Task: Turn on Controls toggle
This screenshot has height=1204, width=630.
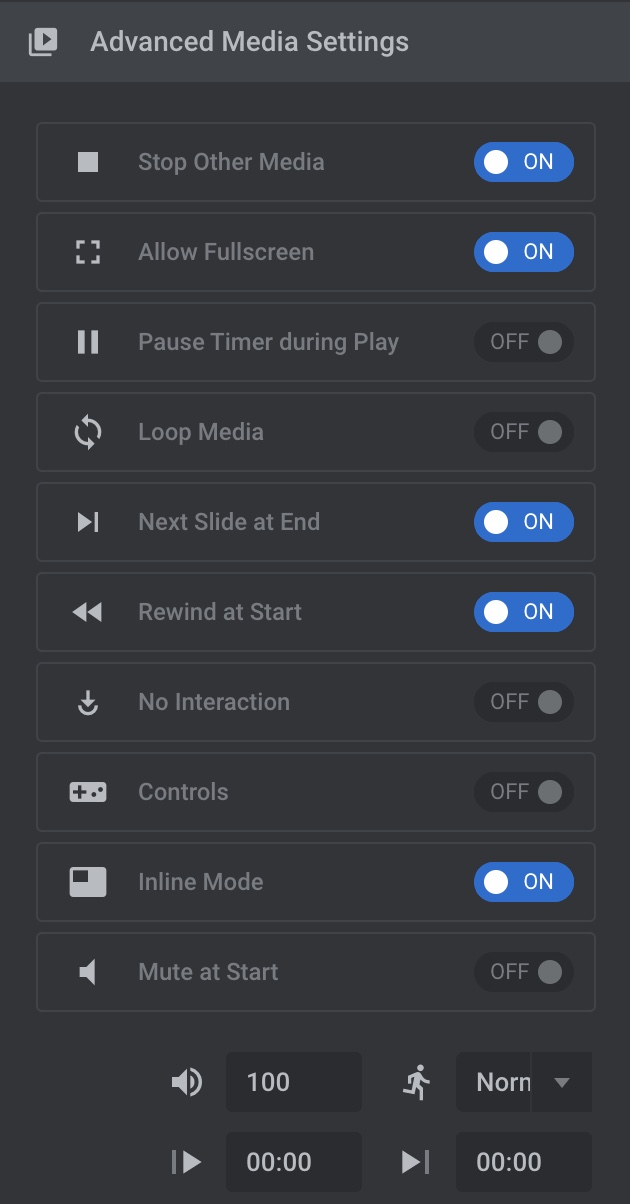Action: pos(524,792)
